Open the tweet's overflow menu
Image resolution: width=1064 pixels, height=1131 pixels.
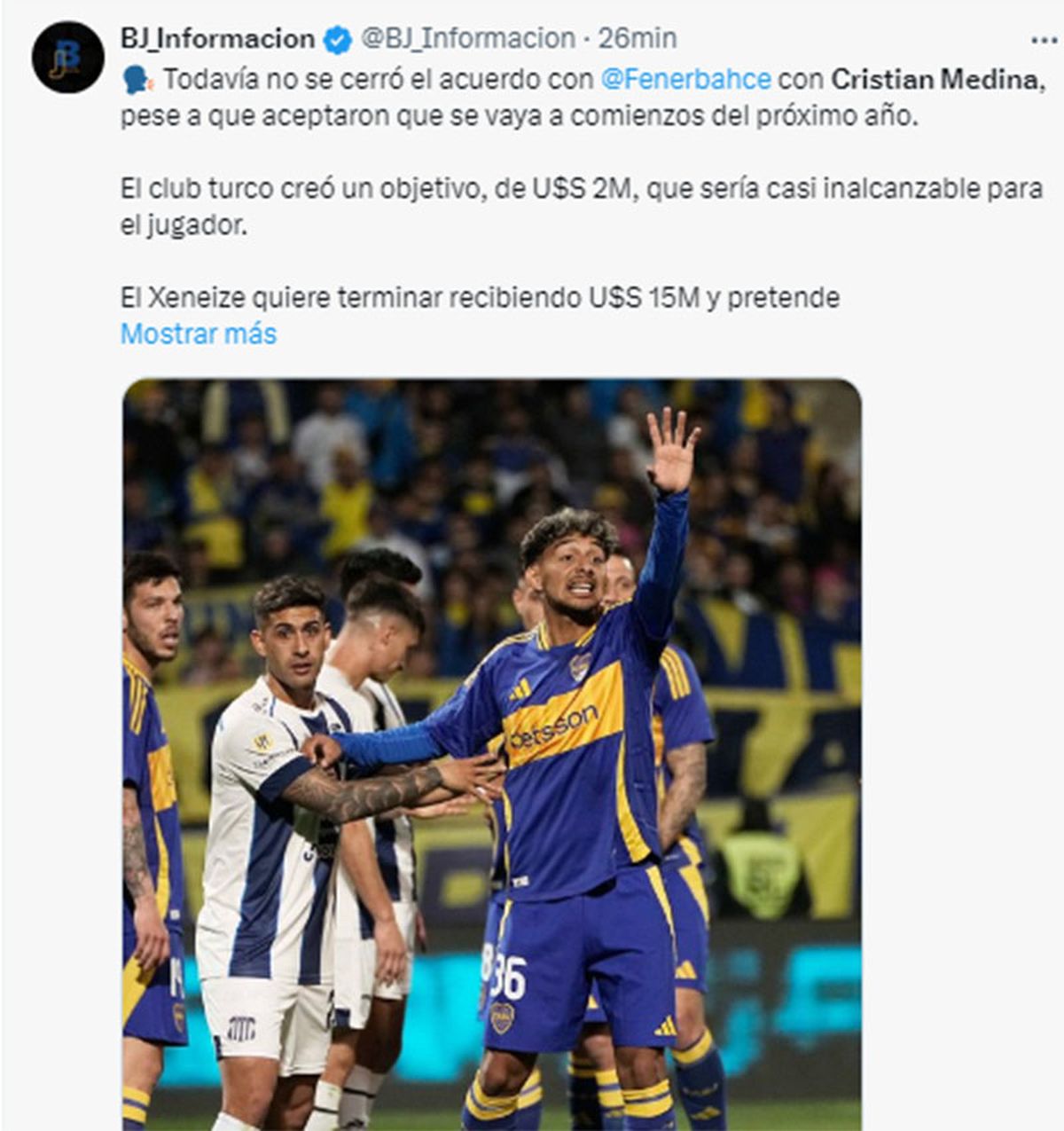point(1044,40)
